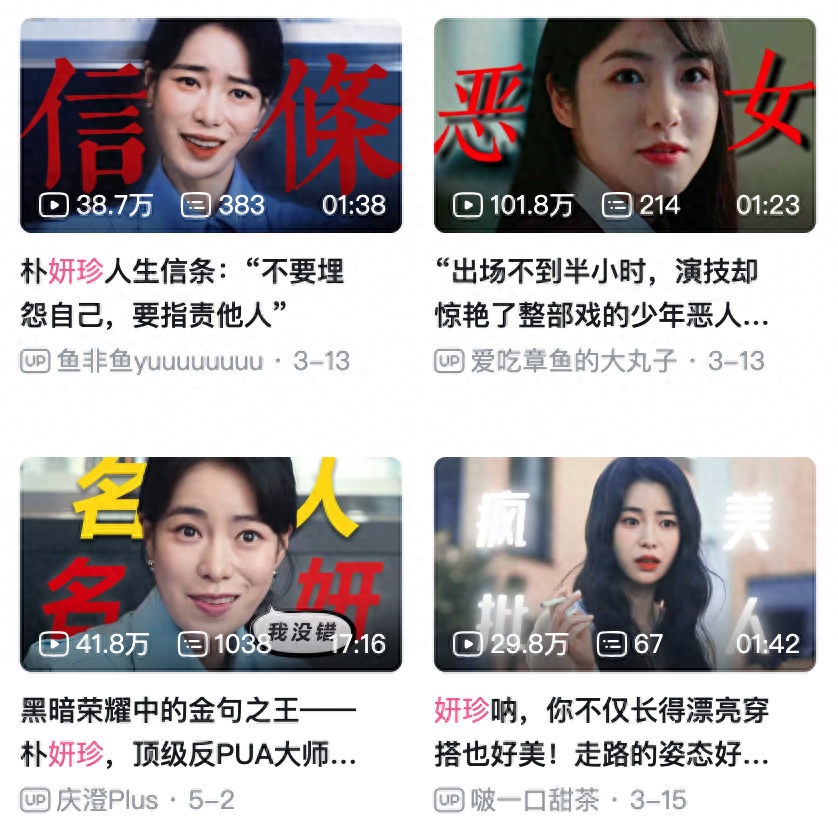Open the video thumbnail lasting 01:38
Screen dimensions: 838x830
[211, 125]
